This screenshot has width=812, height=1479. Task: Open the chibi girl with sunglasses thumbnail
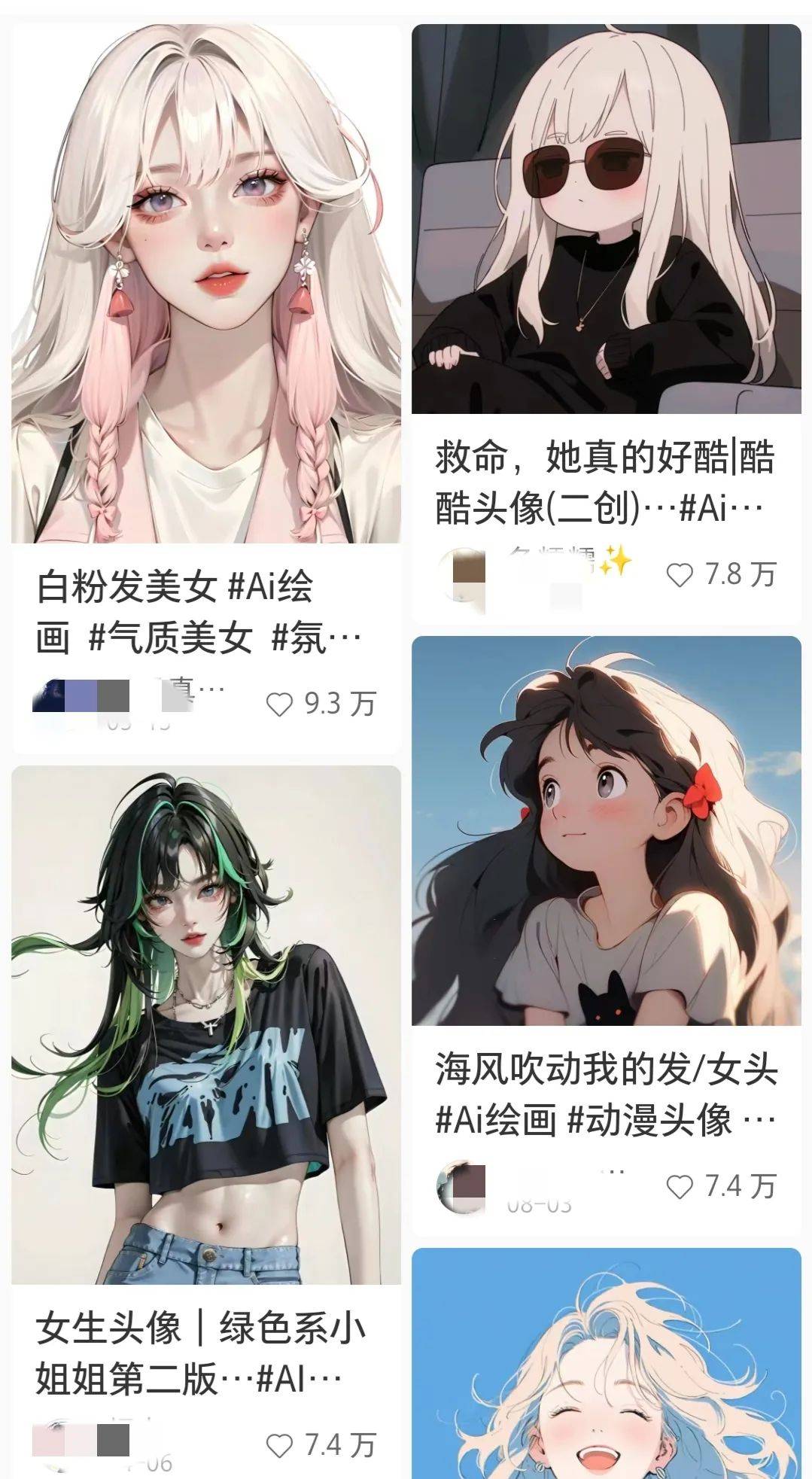coord(610,218)
